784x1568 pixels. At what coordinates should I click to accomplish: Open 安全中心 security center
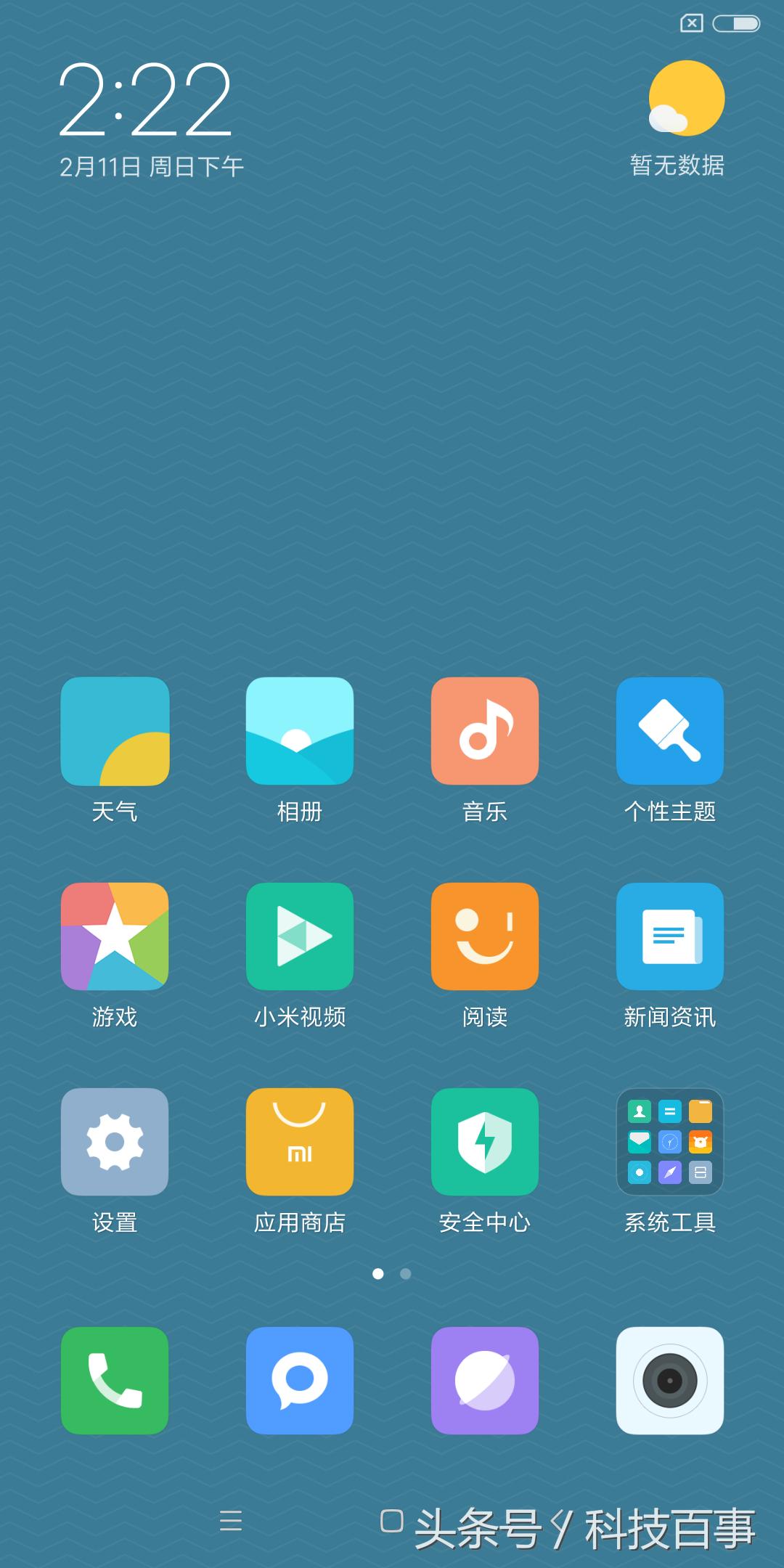tap(485, 1143)
